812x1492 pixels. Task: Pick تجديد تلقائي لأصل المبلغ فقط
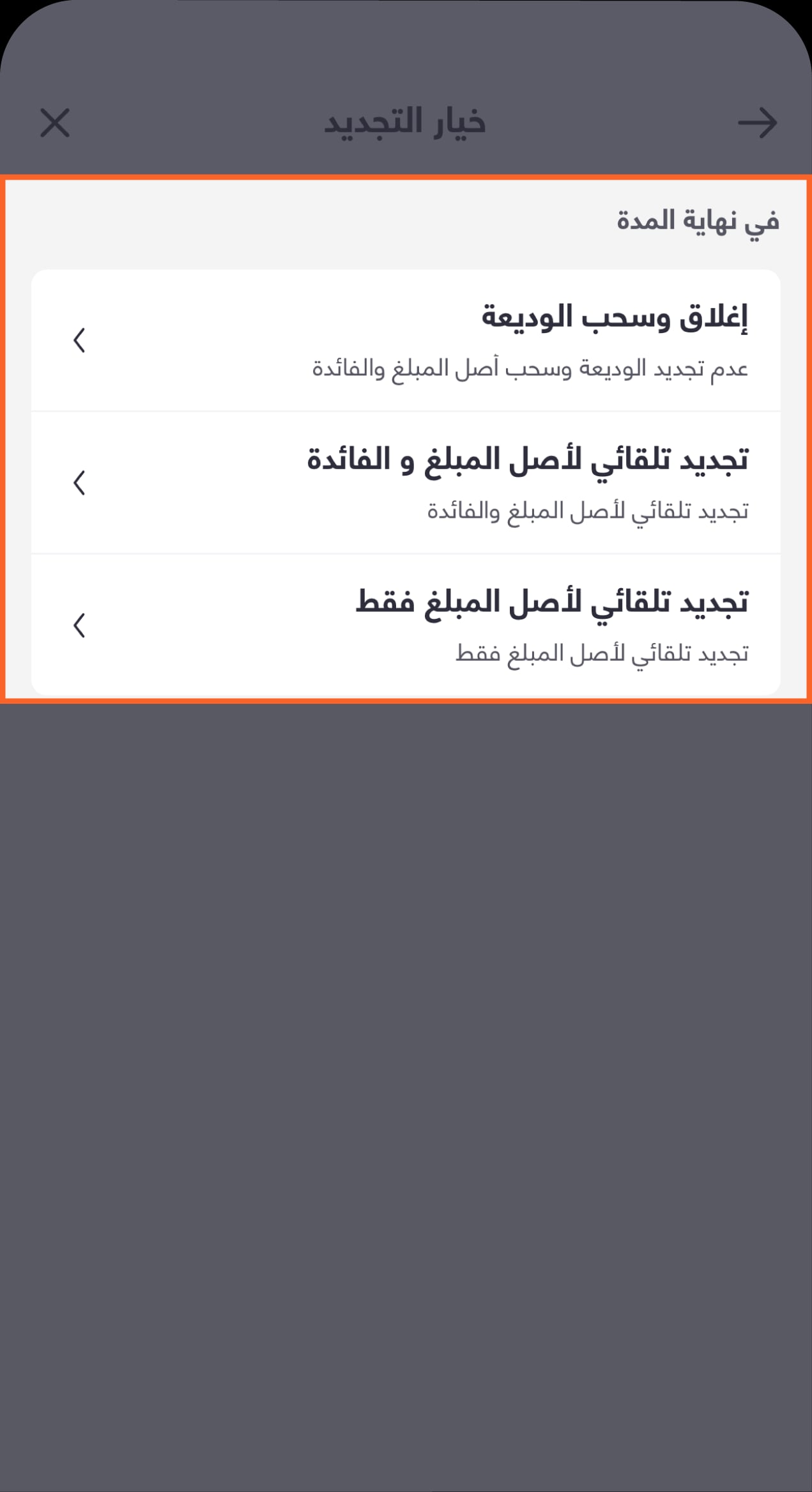(x=406, y=625)
